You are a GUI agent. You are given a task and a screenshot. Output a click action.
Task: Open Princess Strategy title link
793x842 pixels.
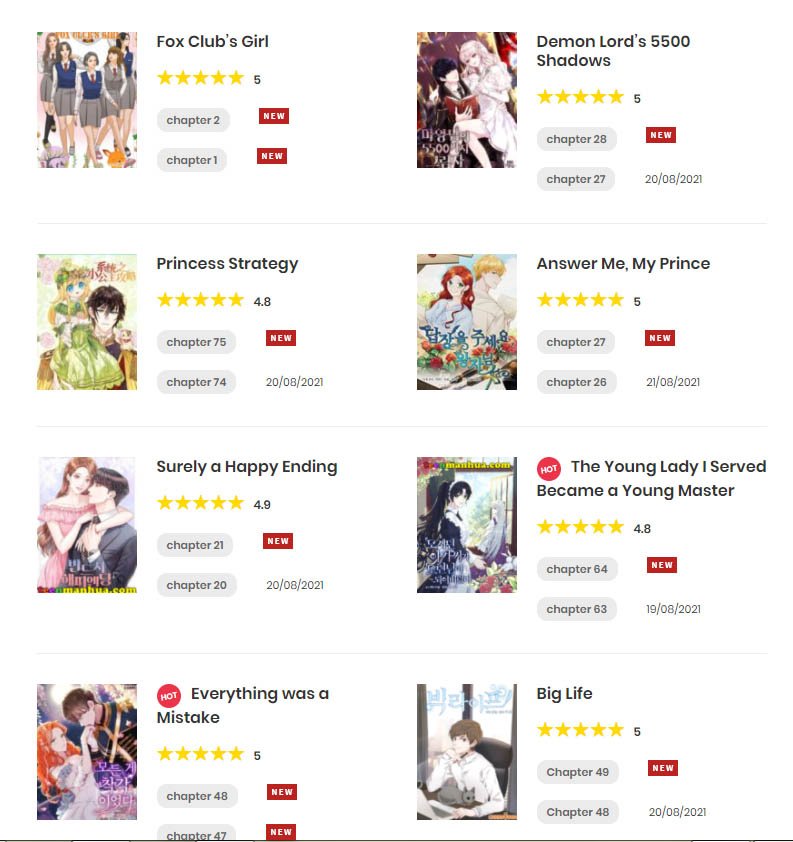pyautogui.click(x=227, y=264)
